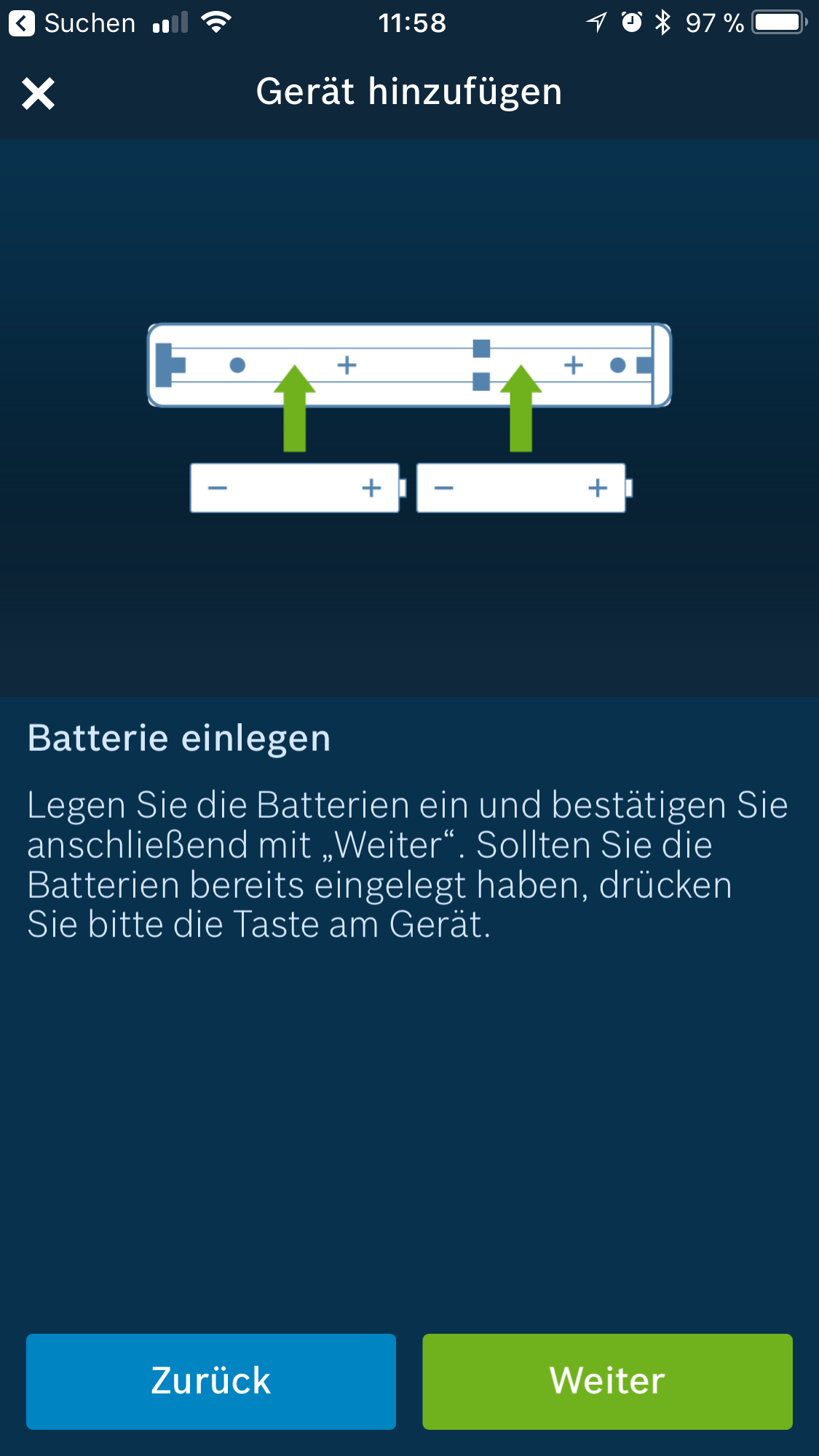Close the Gerät hinzufügen screen

[x=38, y=94]
